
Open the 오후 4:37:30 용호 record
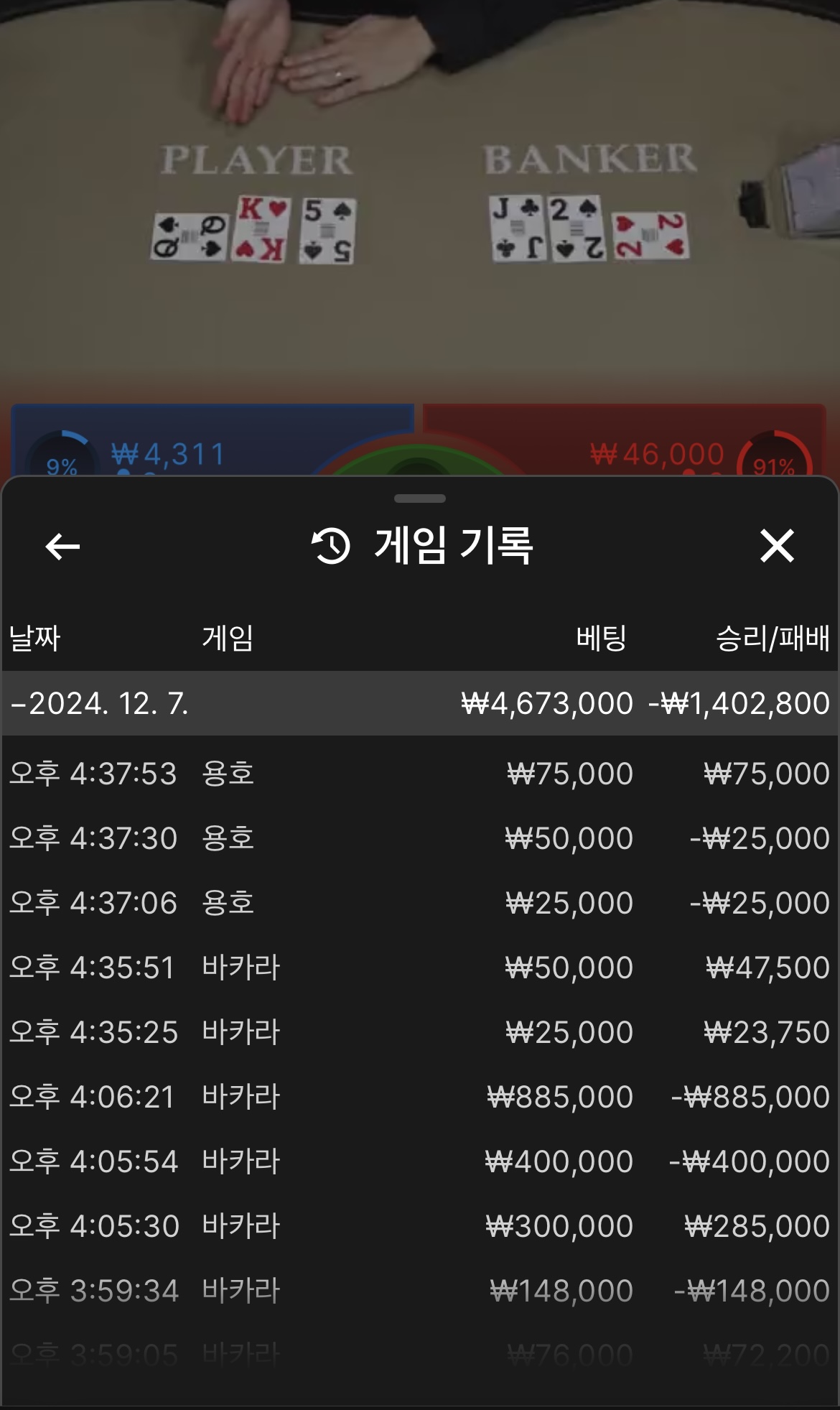click(419, 838)
